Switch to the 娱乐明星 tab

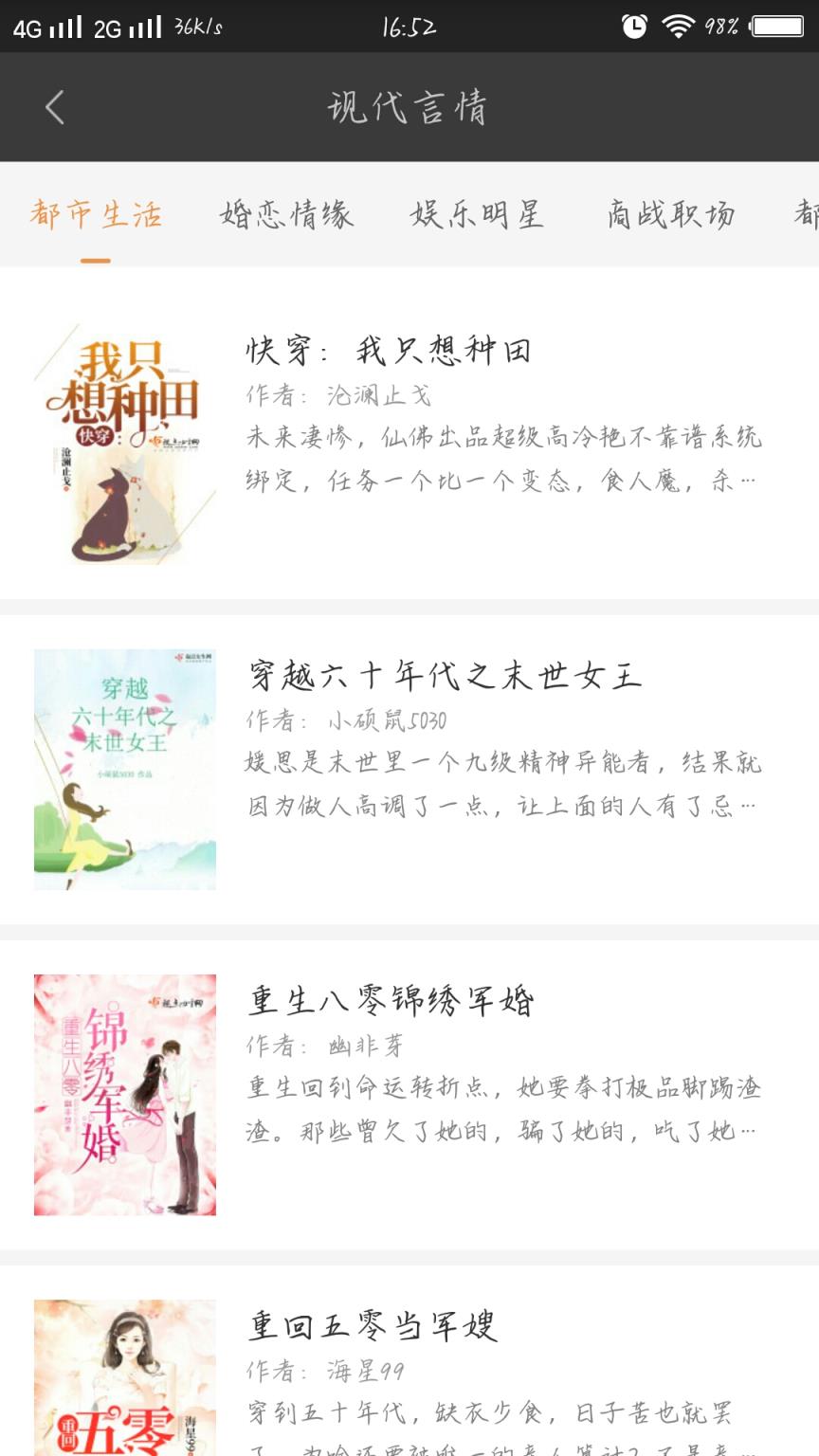478,216
